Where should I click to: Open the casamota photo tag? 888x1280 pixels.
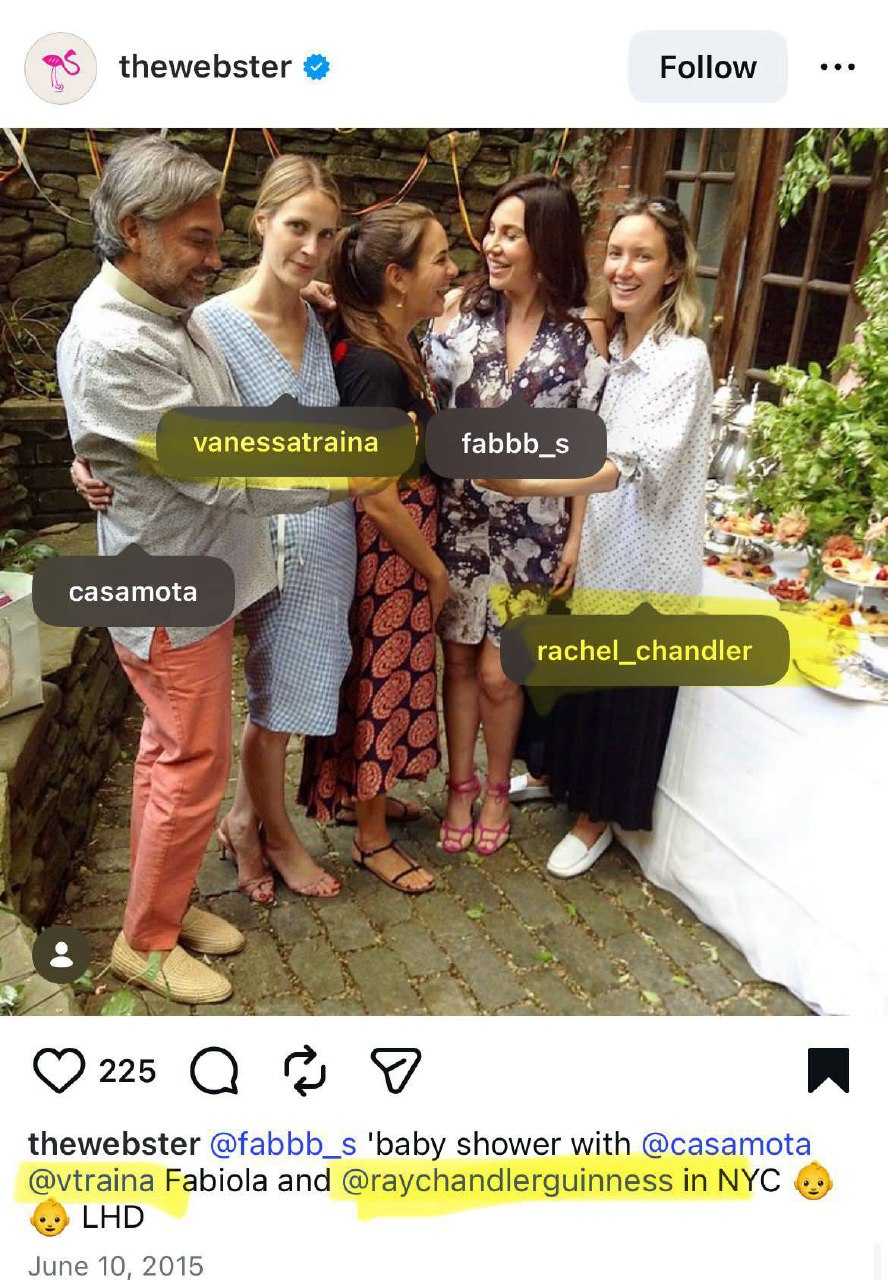133,591
